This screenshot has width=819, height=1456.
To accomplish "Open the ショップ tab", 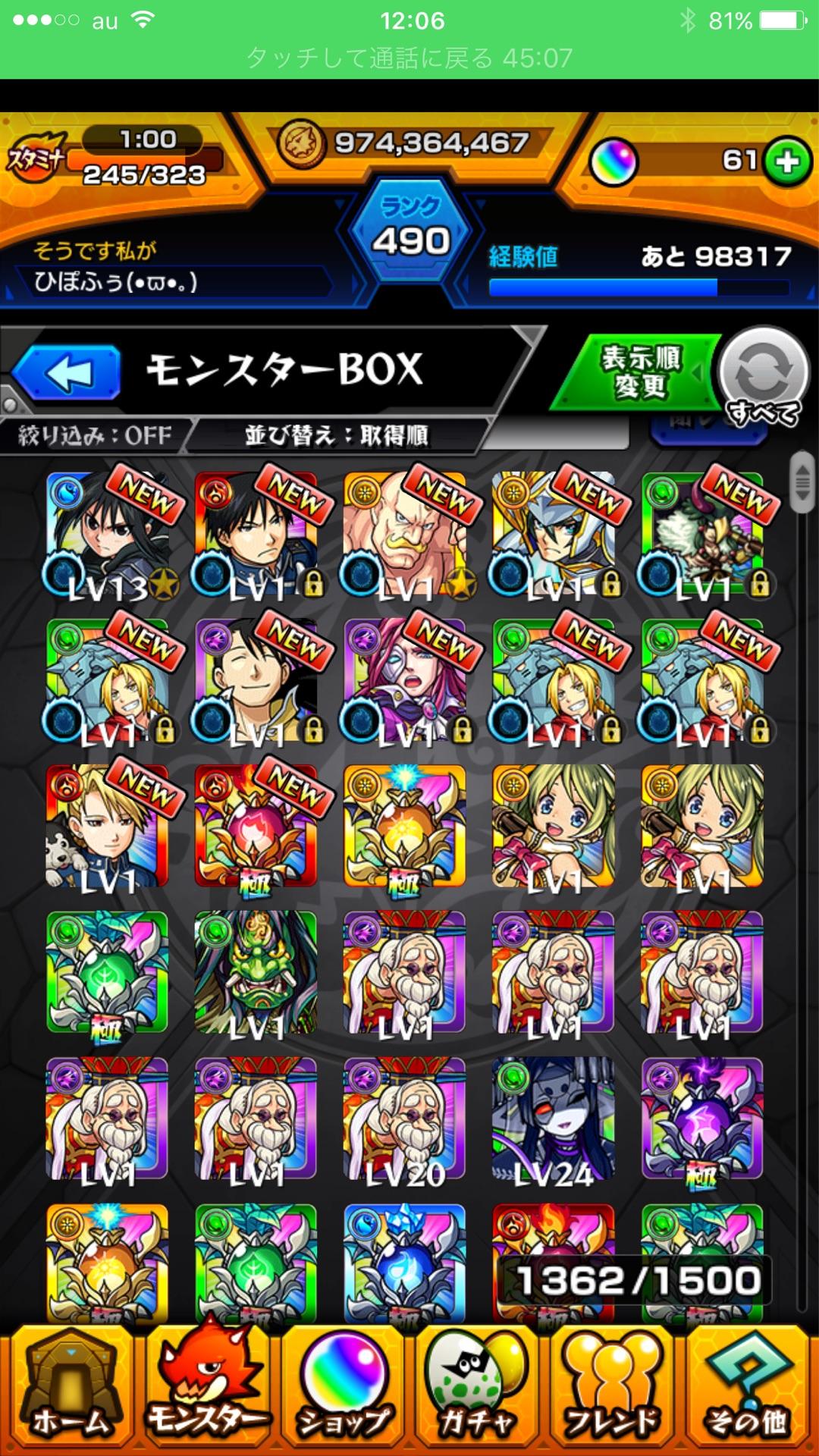I will pos(344,1392).
